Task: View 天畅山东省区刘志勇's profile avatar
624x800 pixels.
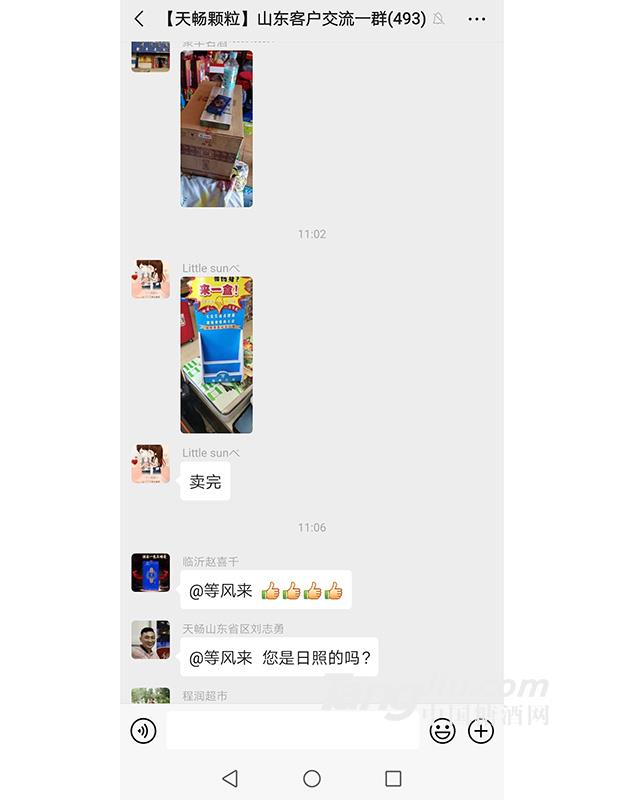Action: [x=150, y=640]
